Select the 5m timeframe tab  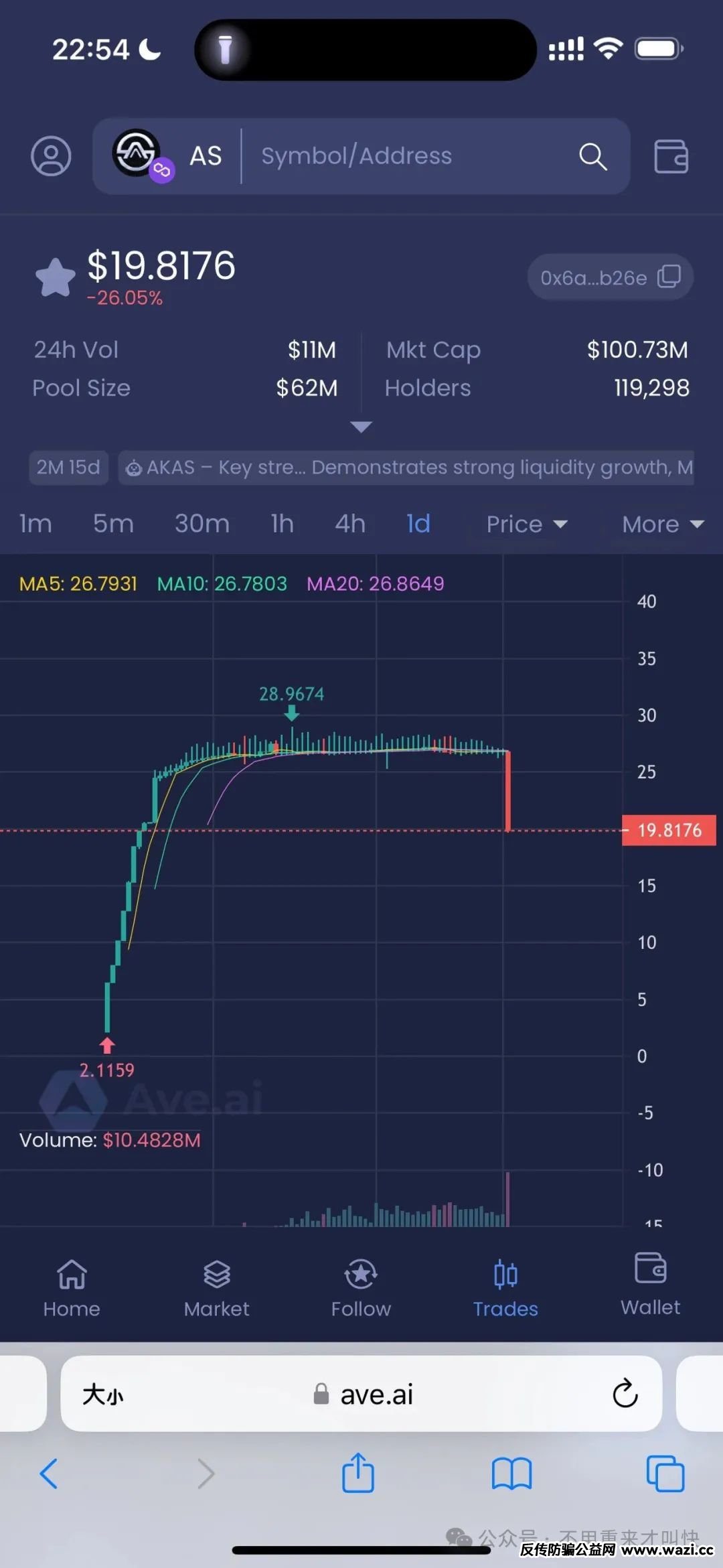(x=113, y=524)
